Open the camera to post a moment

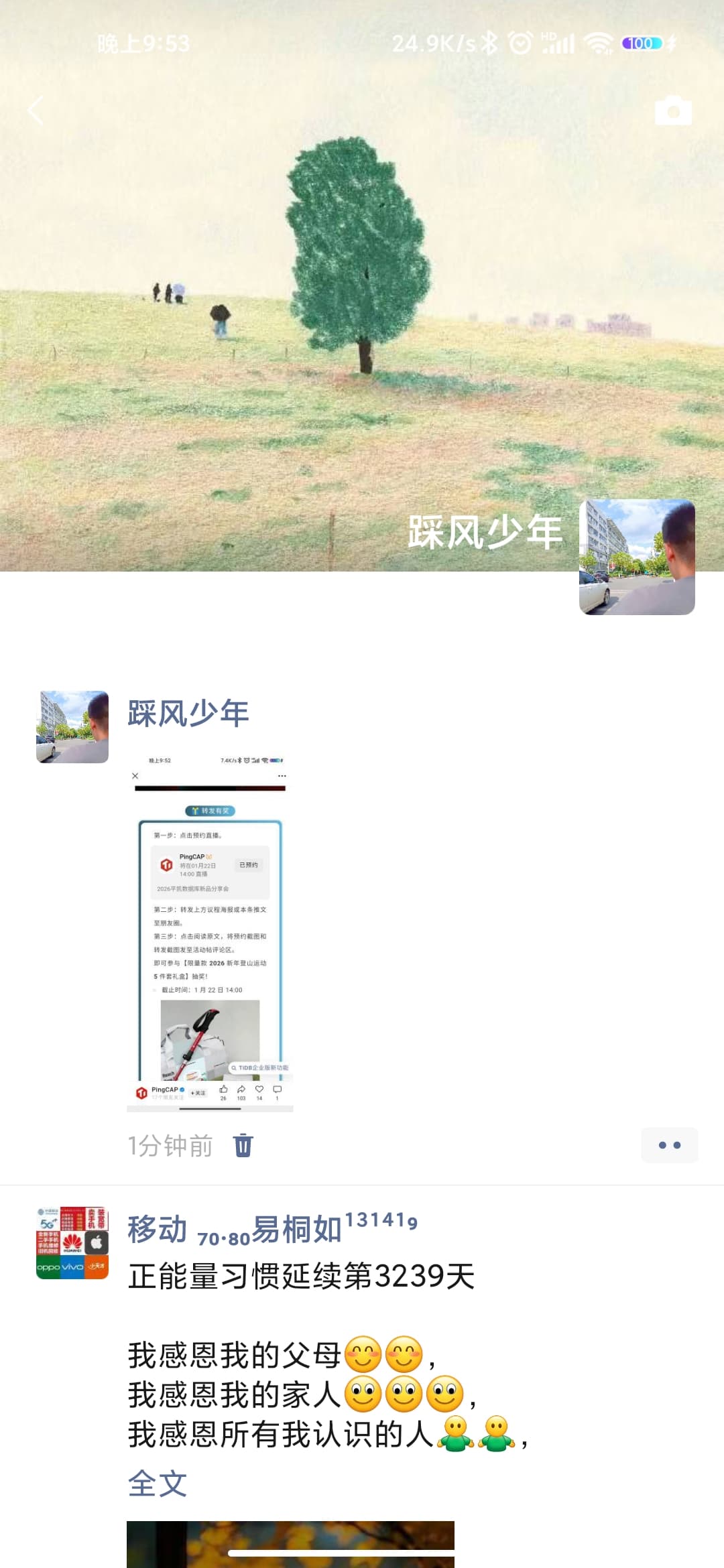(673, 111)
